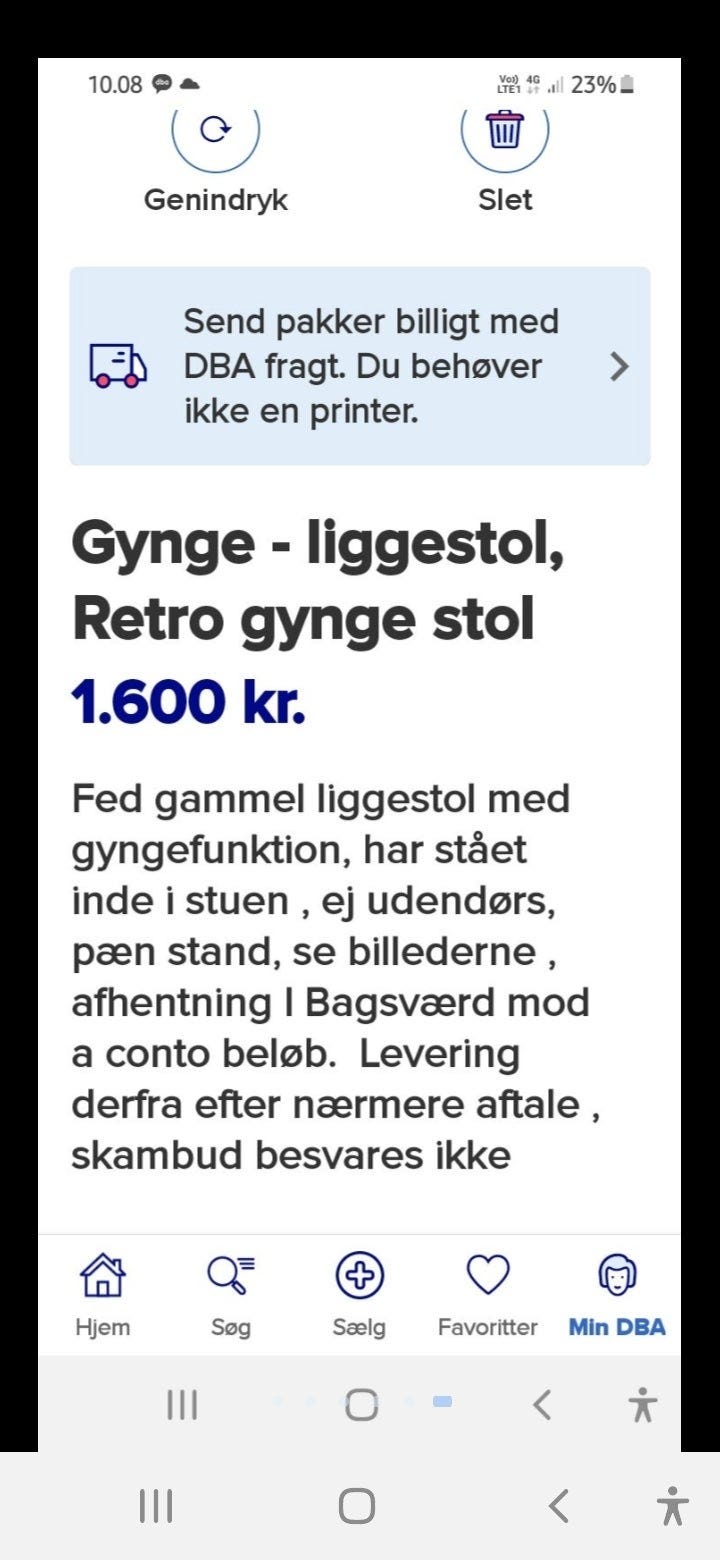
Task: Tap the Slet trash can icon
Action: point(505,130)
